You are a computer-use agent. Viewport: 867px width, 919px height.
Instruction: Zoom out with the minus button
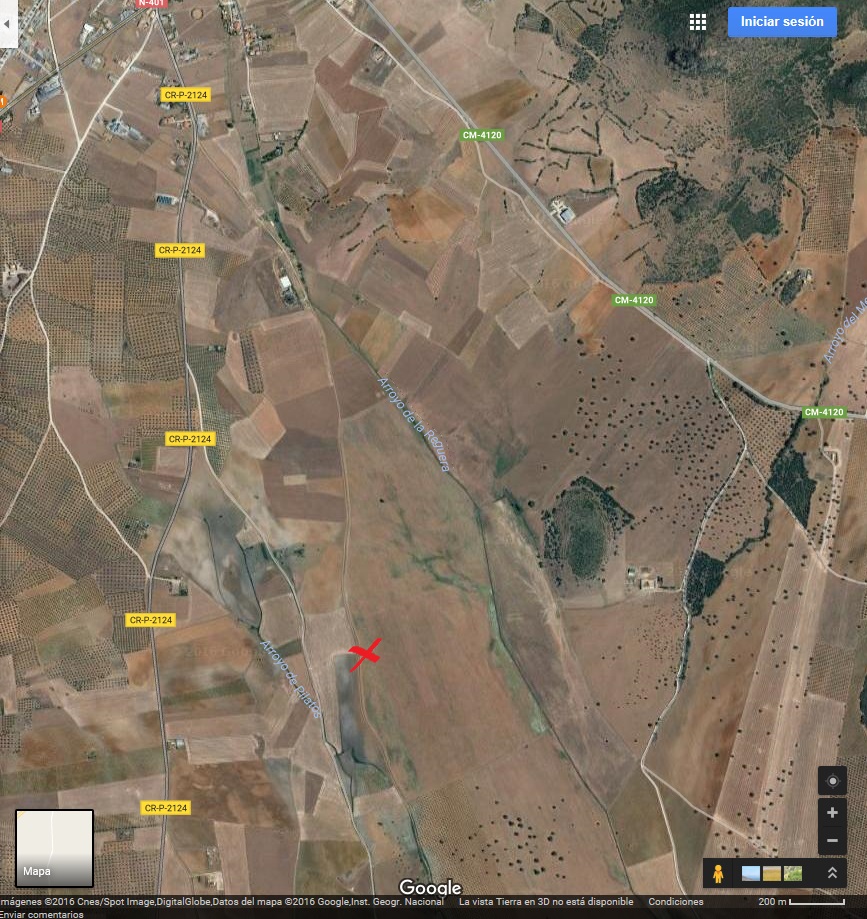point(832,841)
